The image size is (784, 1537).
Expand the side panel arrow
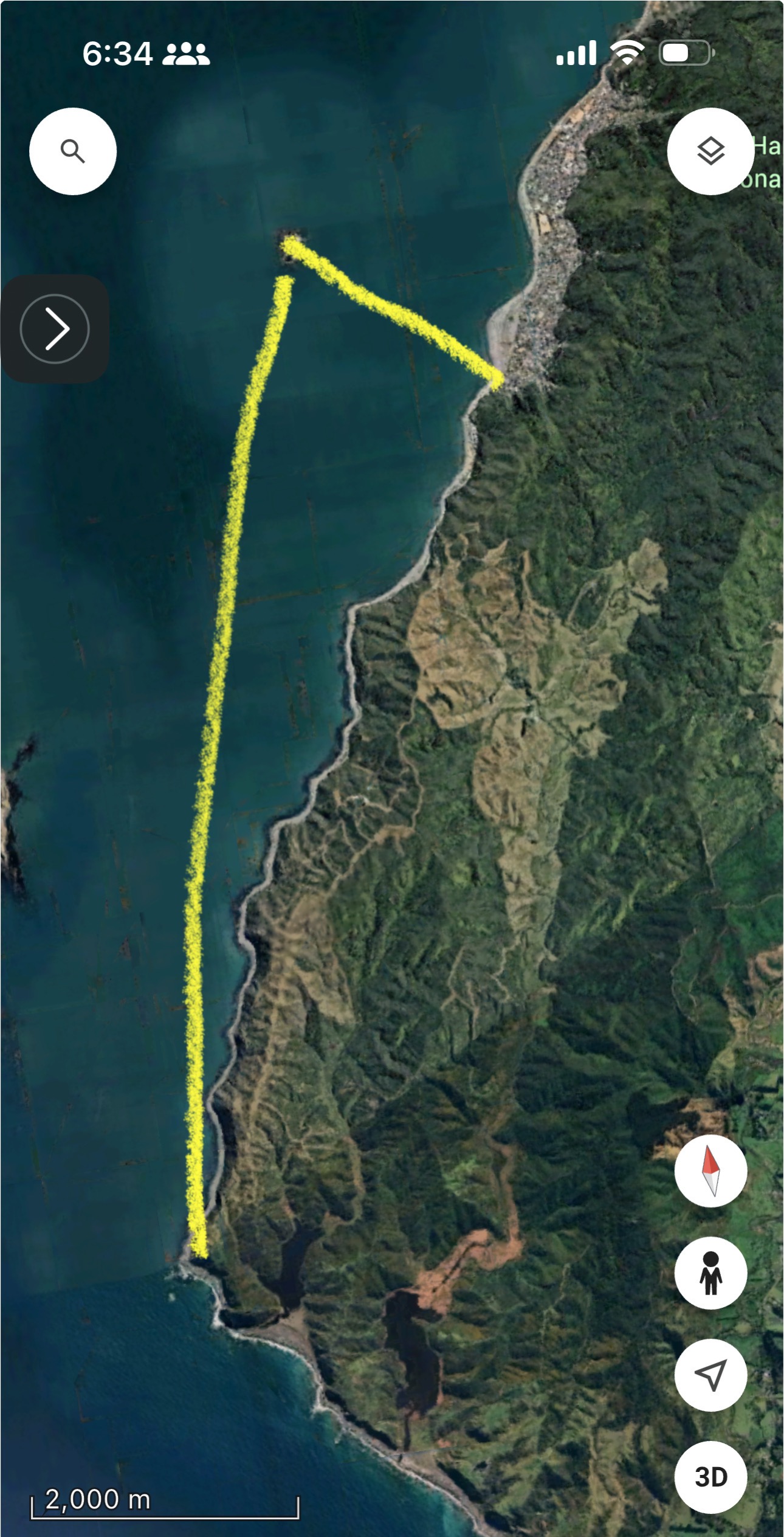tap(55, 329)
